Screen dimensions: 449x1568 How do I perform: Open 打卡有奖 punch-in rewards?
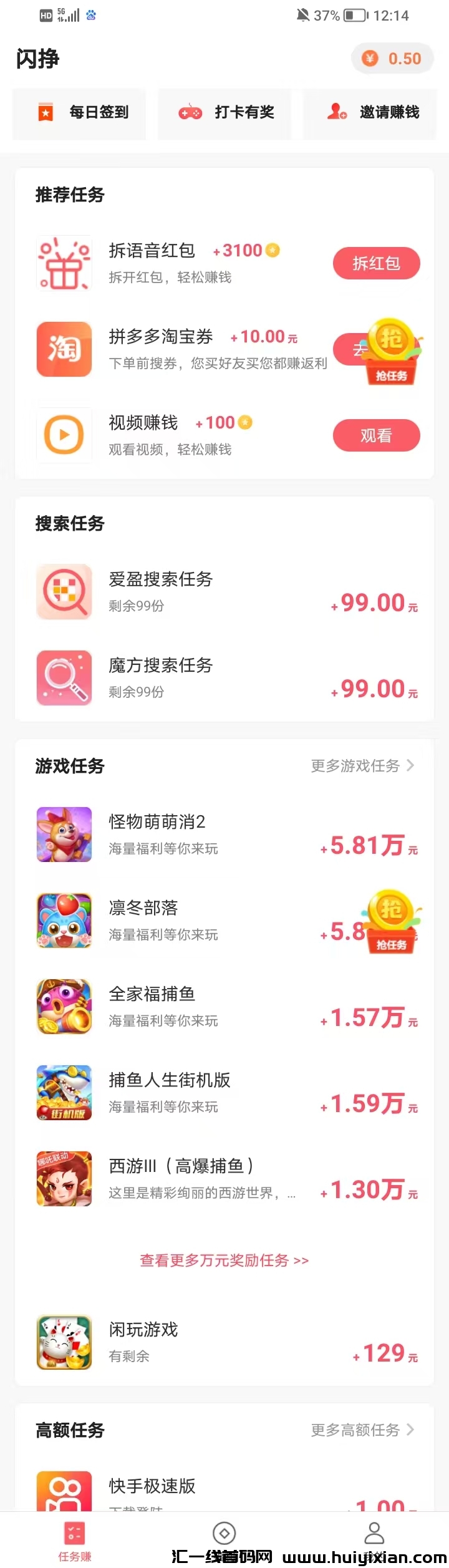pos(225,112)
